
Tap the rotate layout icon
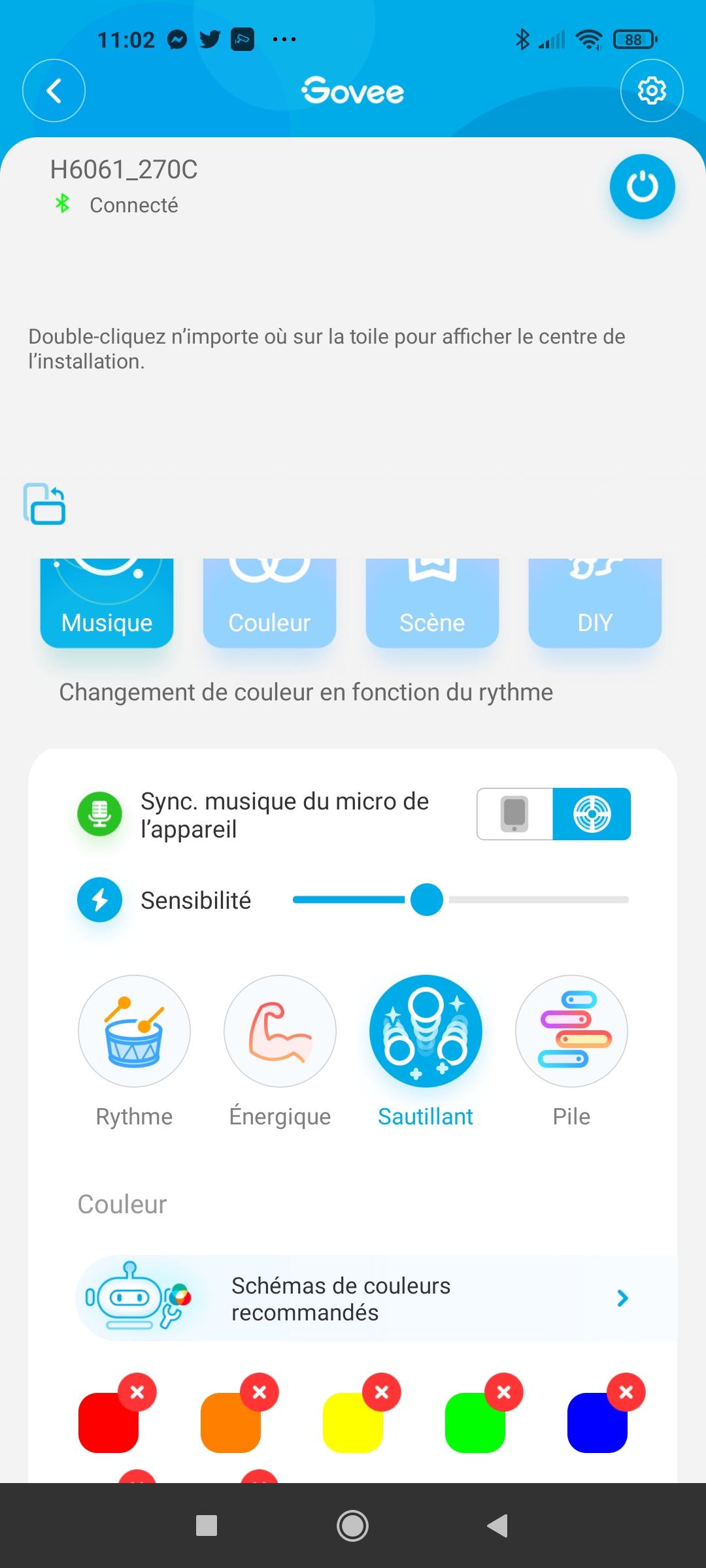pos(44,504)
